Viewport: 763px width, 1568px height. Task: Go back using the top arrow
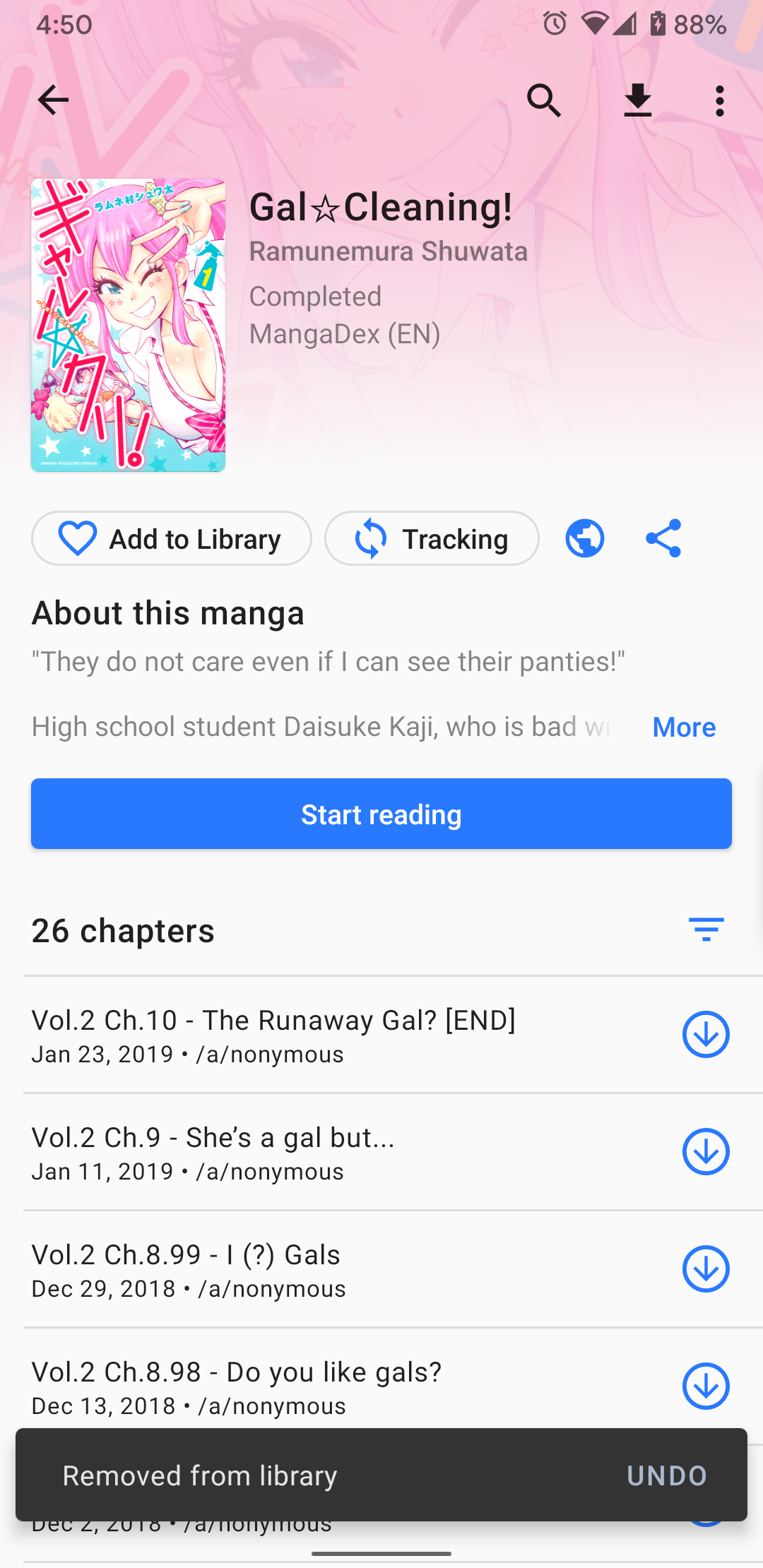pyautogui.click(x=53, y=100)
